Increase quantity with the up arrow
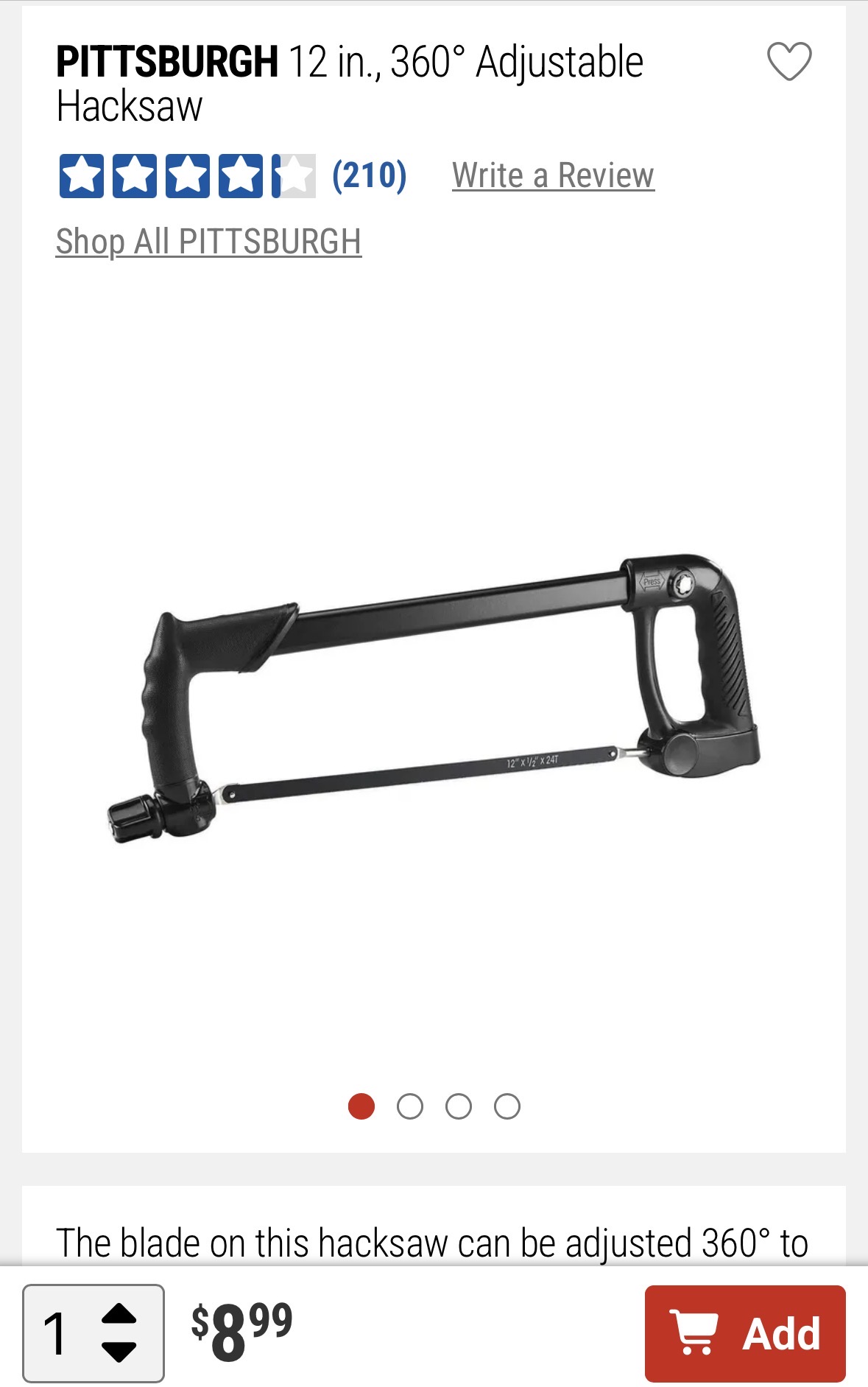 (x=119, y=1316)
